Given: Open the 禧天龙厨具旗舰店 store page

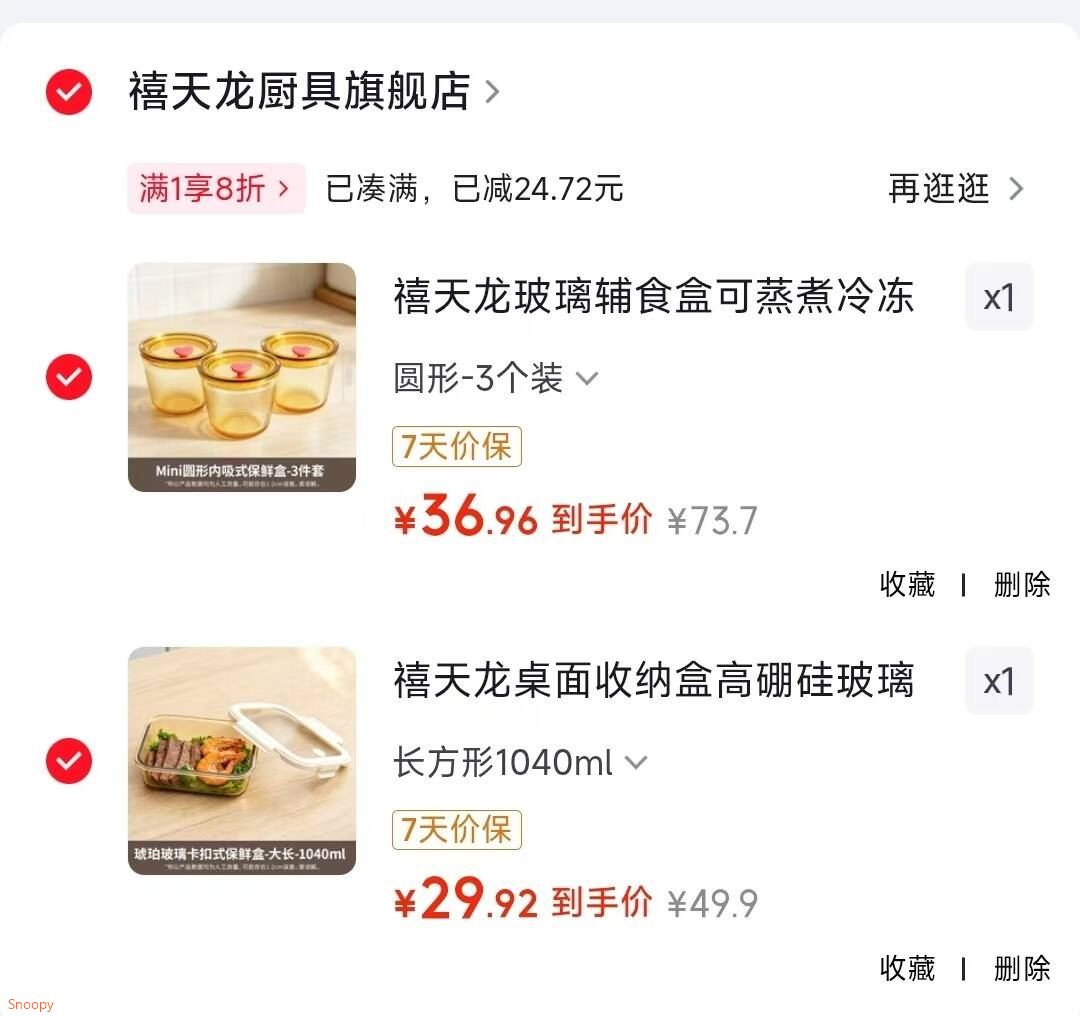Looking at the screenshot, I should click(313, 91).
